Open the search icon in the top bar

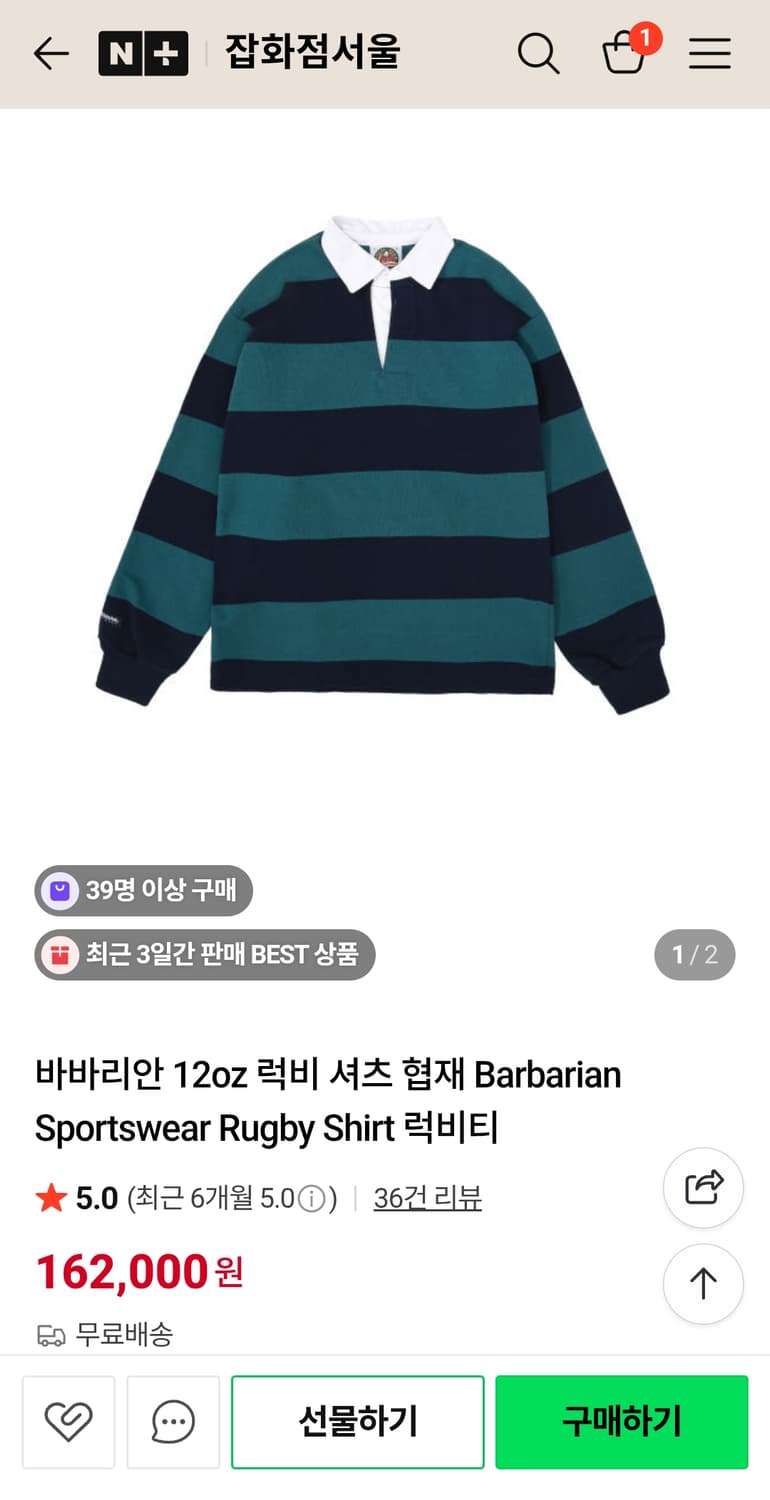point(539,54)
